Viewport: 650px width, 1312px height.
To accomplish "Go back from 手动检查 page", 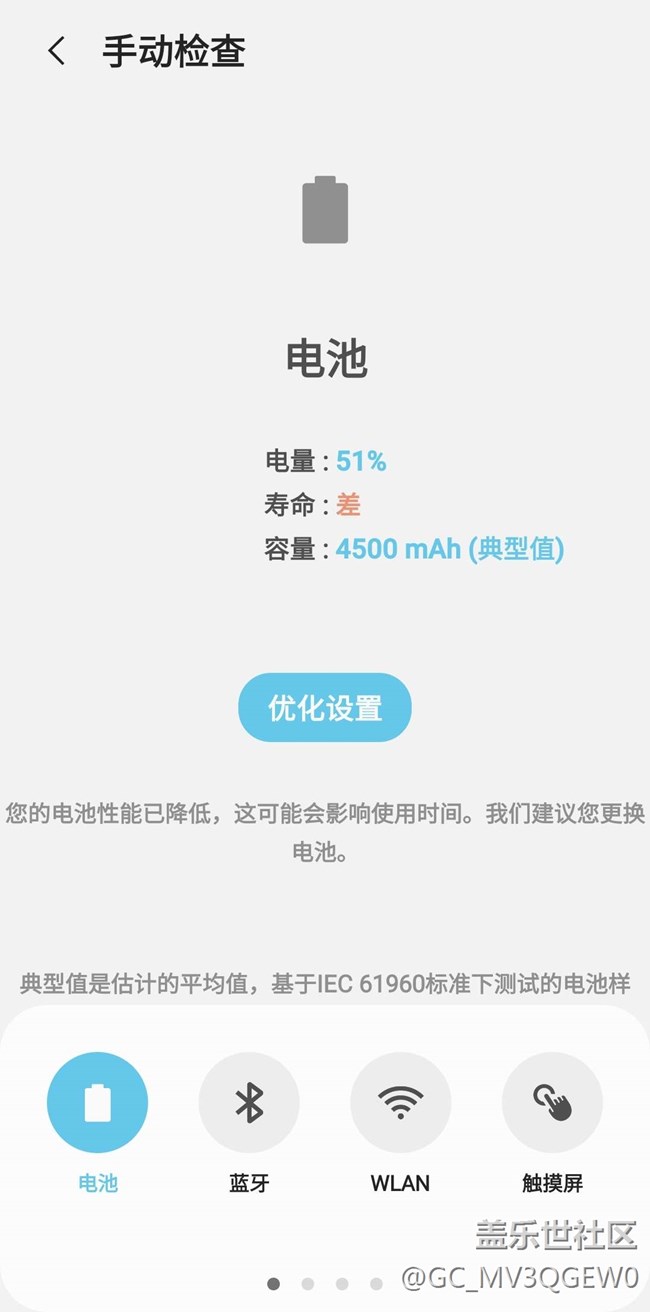I will [x=56, y=51].
